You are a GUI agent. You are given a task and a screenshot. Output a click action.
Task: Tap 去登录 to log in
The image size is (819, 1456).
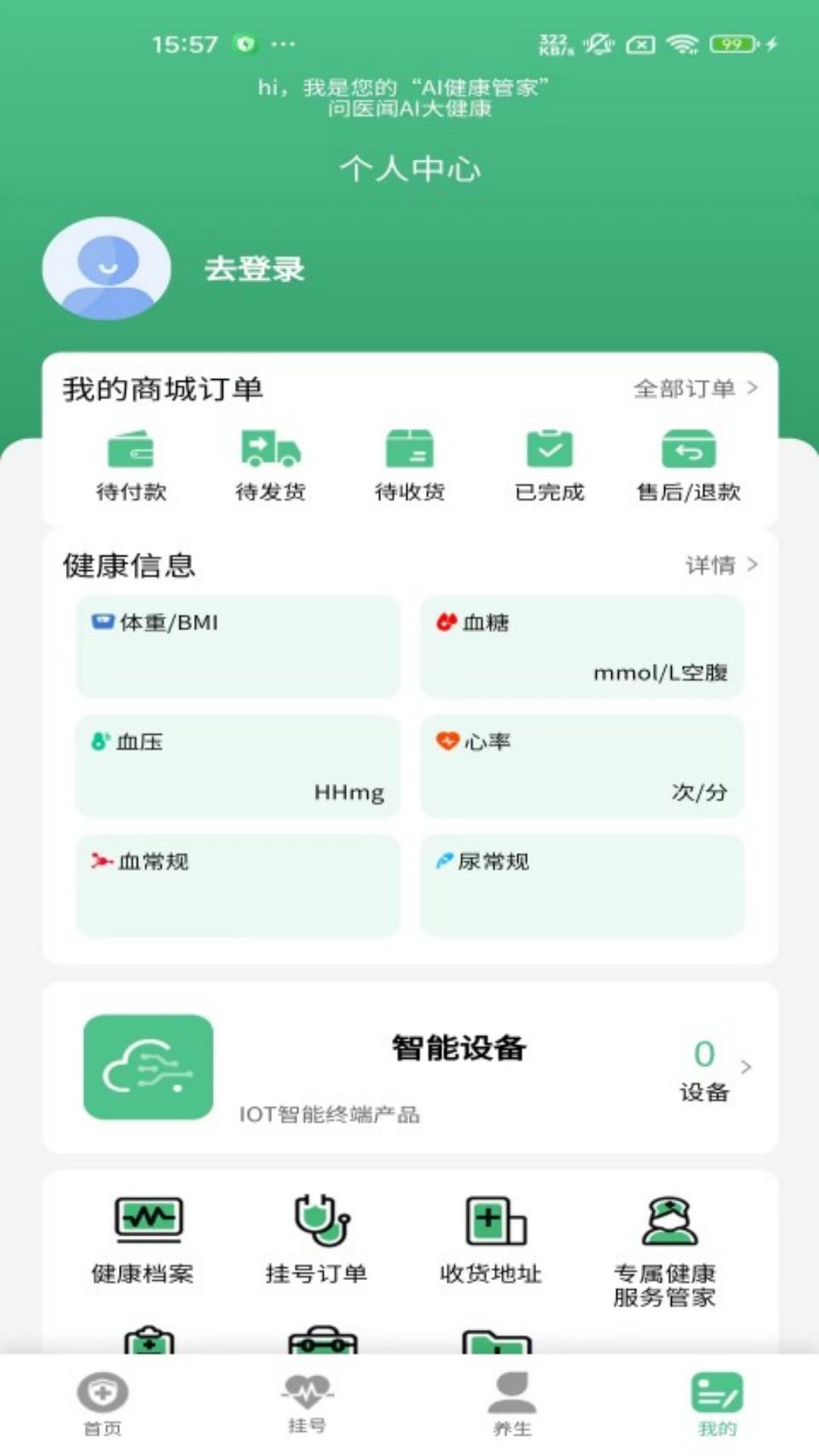coord(256,270)
